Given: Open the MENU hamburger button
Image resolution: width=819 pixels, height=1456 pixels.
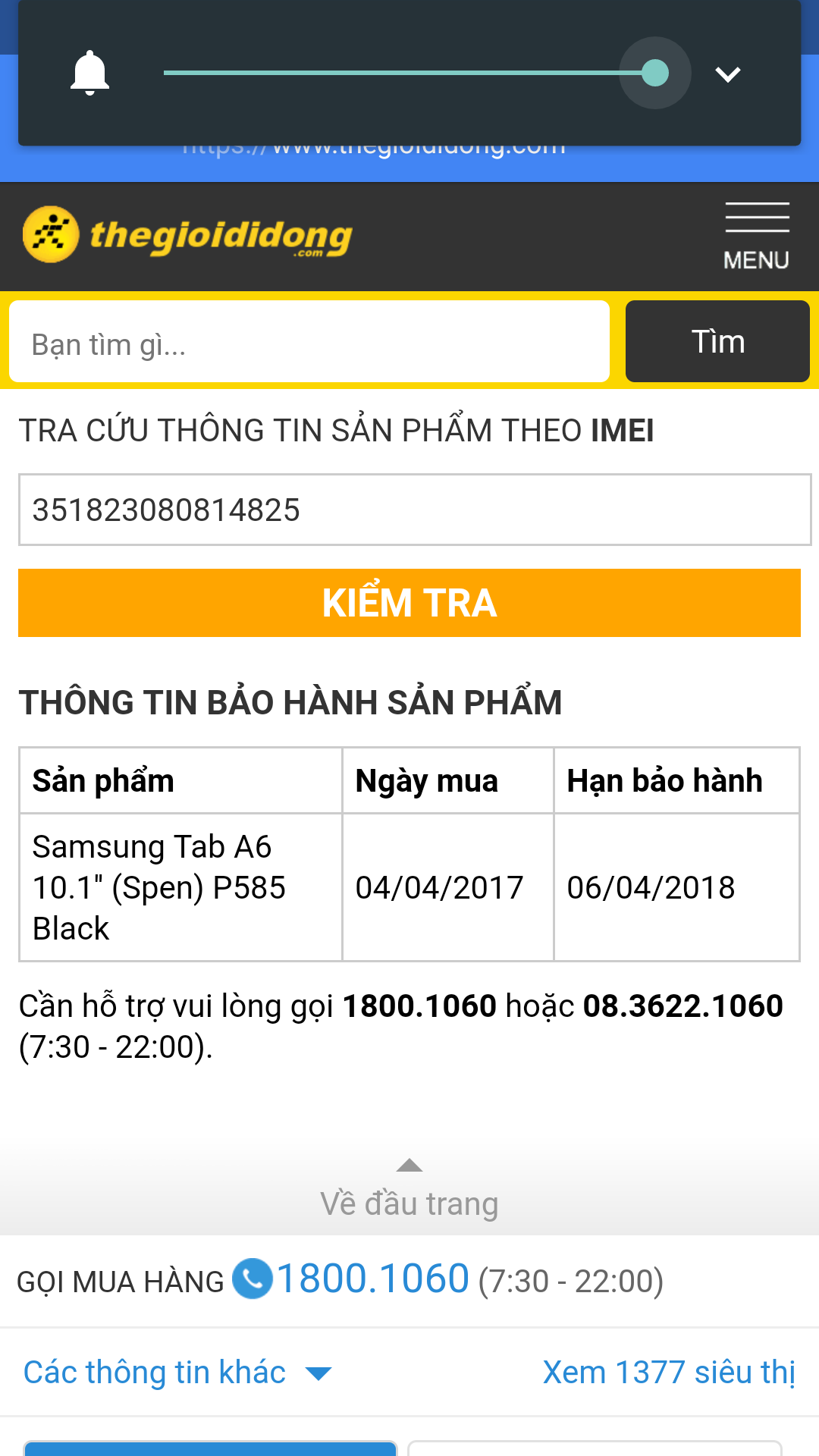Looking at the screenshot, I should pos(757,236).
